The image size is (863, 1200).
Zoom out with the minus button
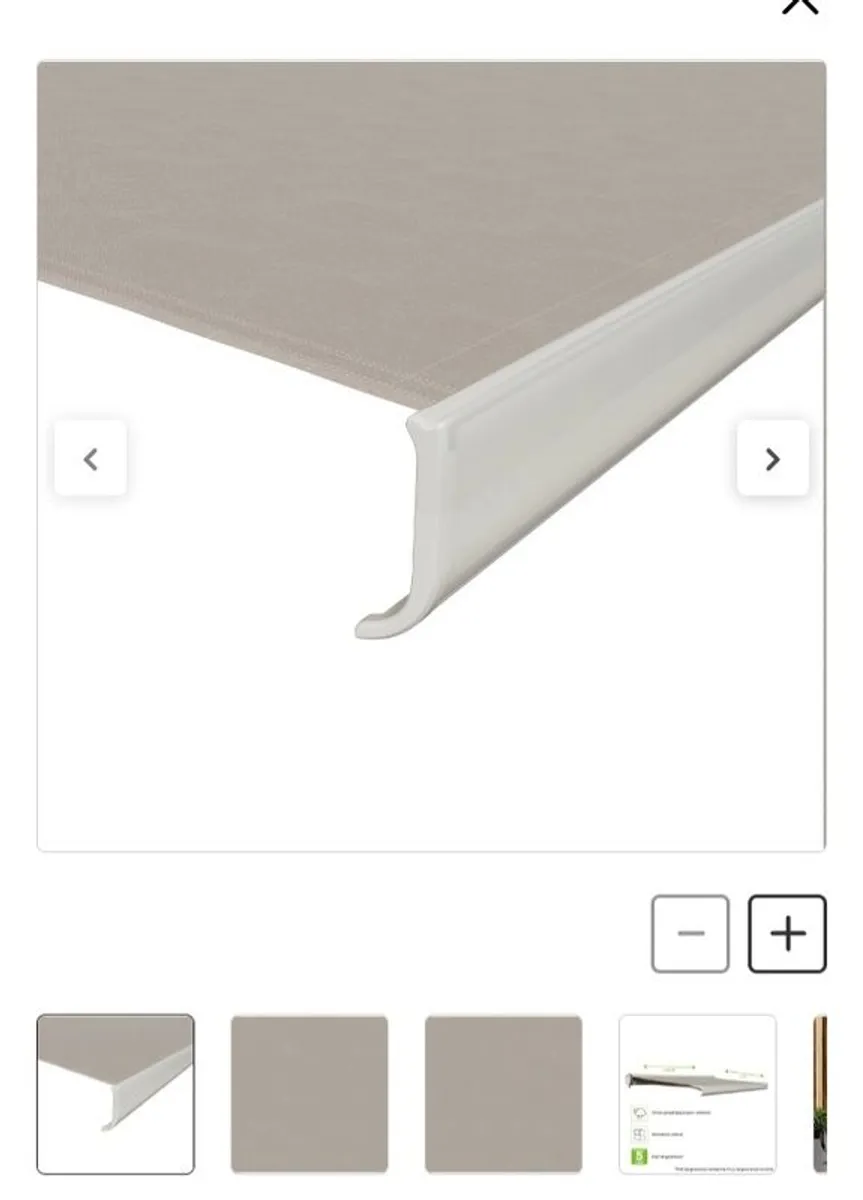tap(690, 934)
